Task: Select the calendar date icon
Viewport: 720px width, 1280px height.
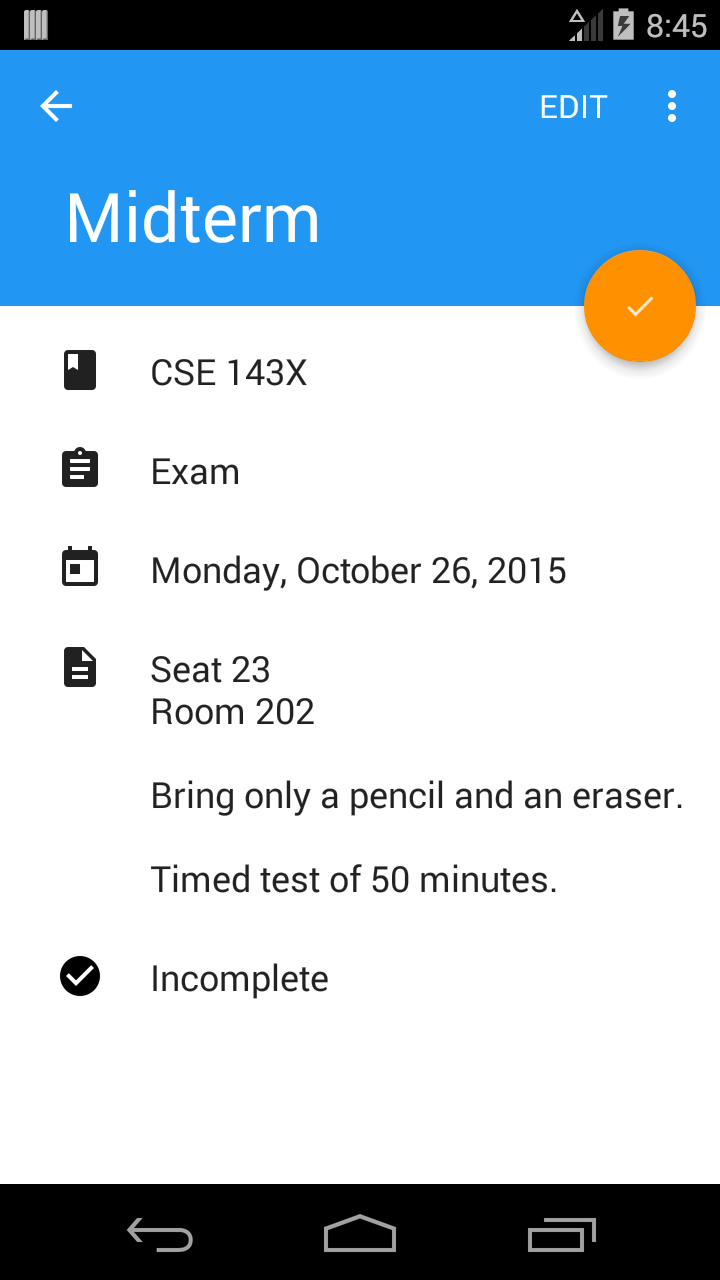Action: [x=80, y=566]
